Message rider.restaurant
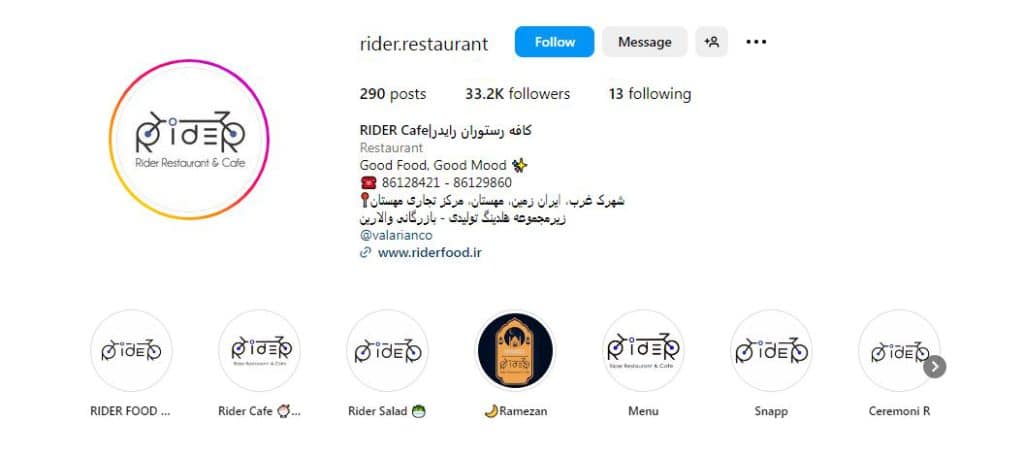The width and height of the screenshot is (1024, 453). click(644, 42)
